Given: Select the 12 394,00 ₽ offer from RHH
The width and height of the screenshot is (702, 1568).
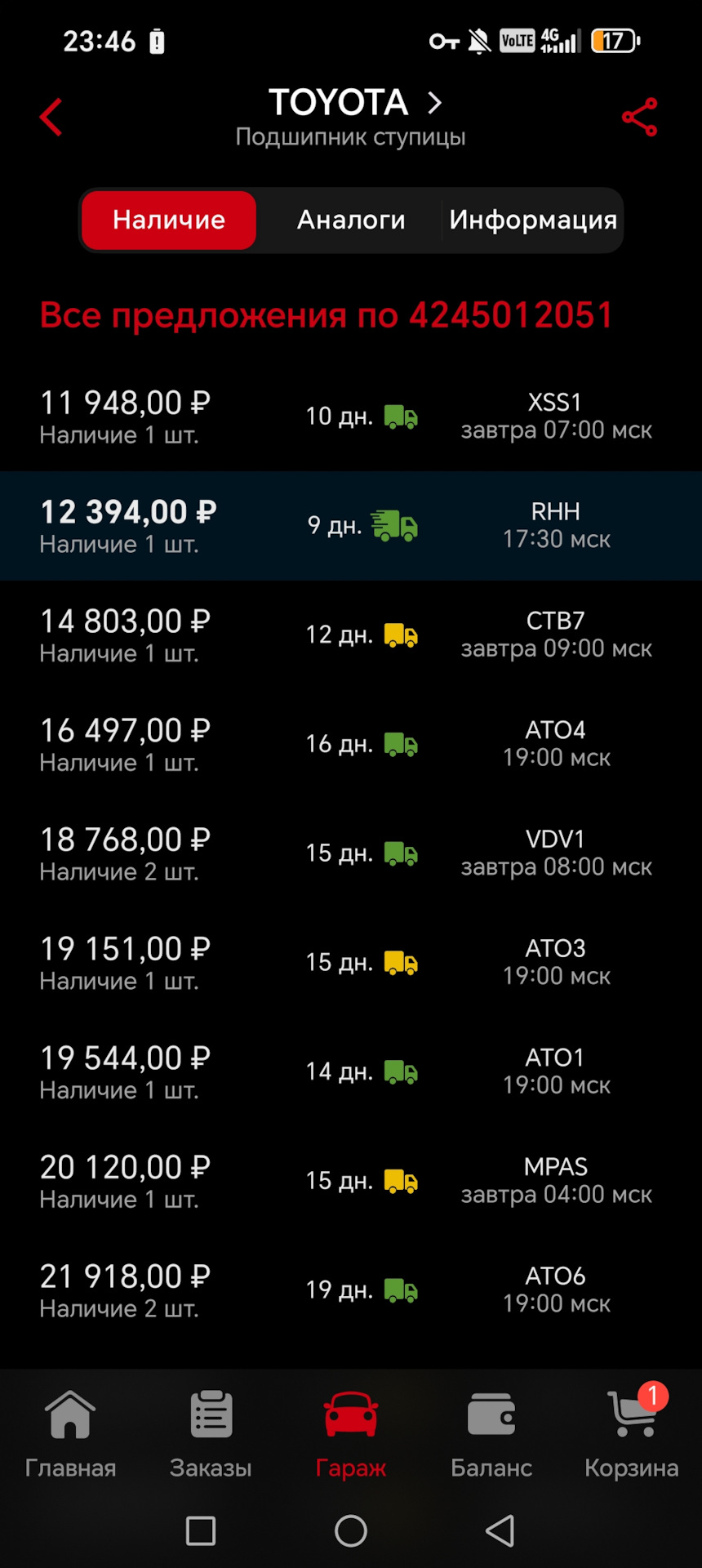Looking at the screenshot, I should click(x=351, y=526).
